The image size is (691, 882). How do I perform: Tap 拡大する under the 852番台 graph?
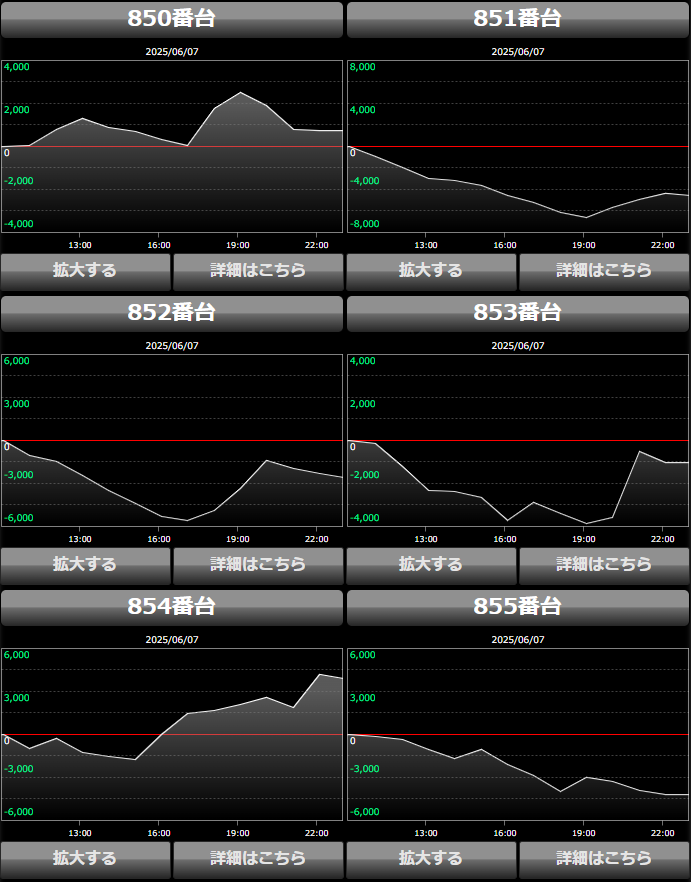(x=85, y=564)
